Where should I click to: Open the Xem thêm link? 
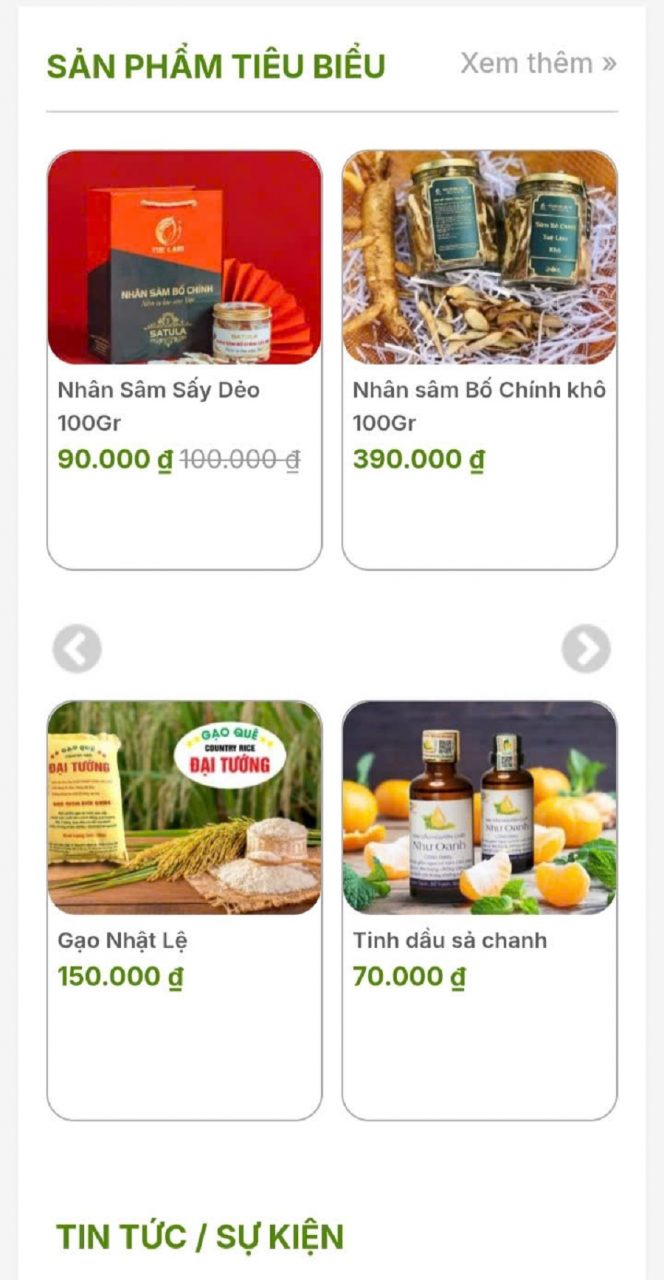(x=538, y=63)
